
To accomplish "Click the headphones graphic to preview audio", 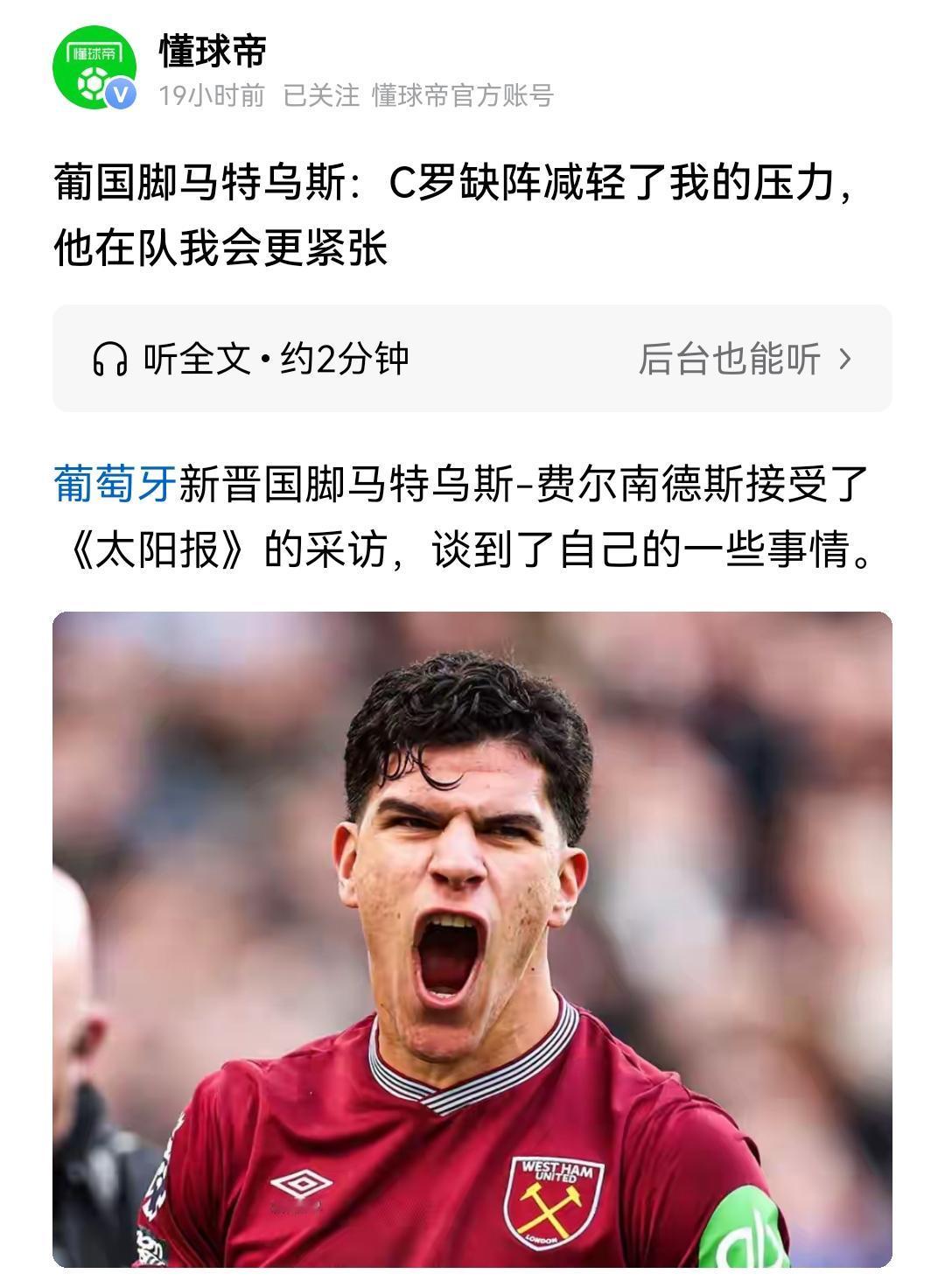I will pos(109,357).
